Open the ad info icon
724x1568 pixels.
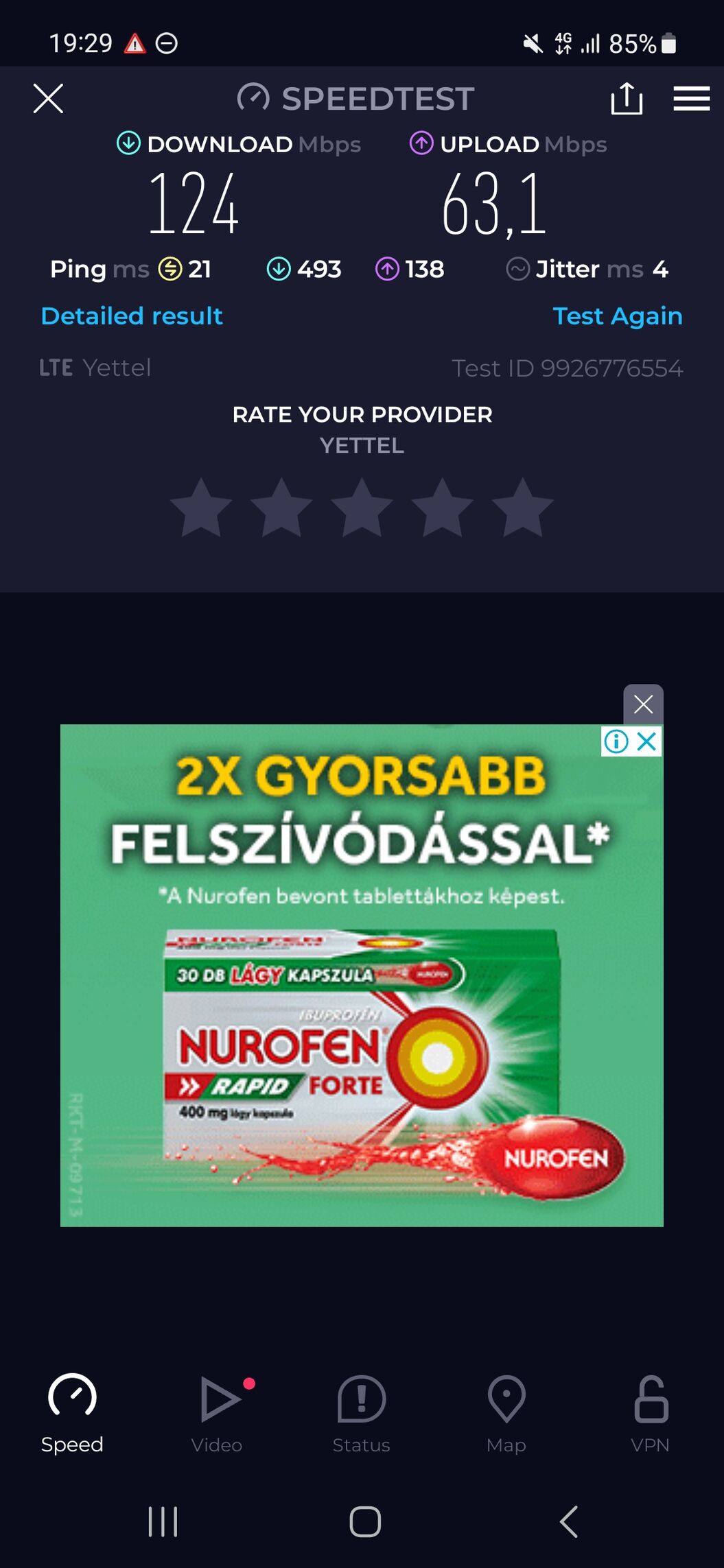[616, 741]
